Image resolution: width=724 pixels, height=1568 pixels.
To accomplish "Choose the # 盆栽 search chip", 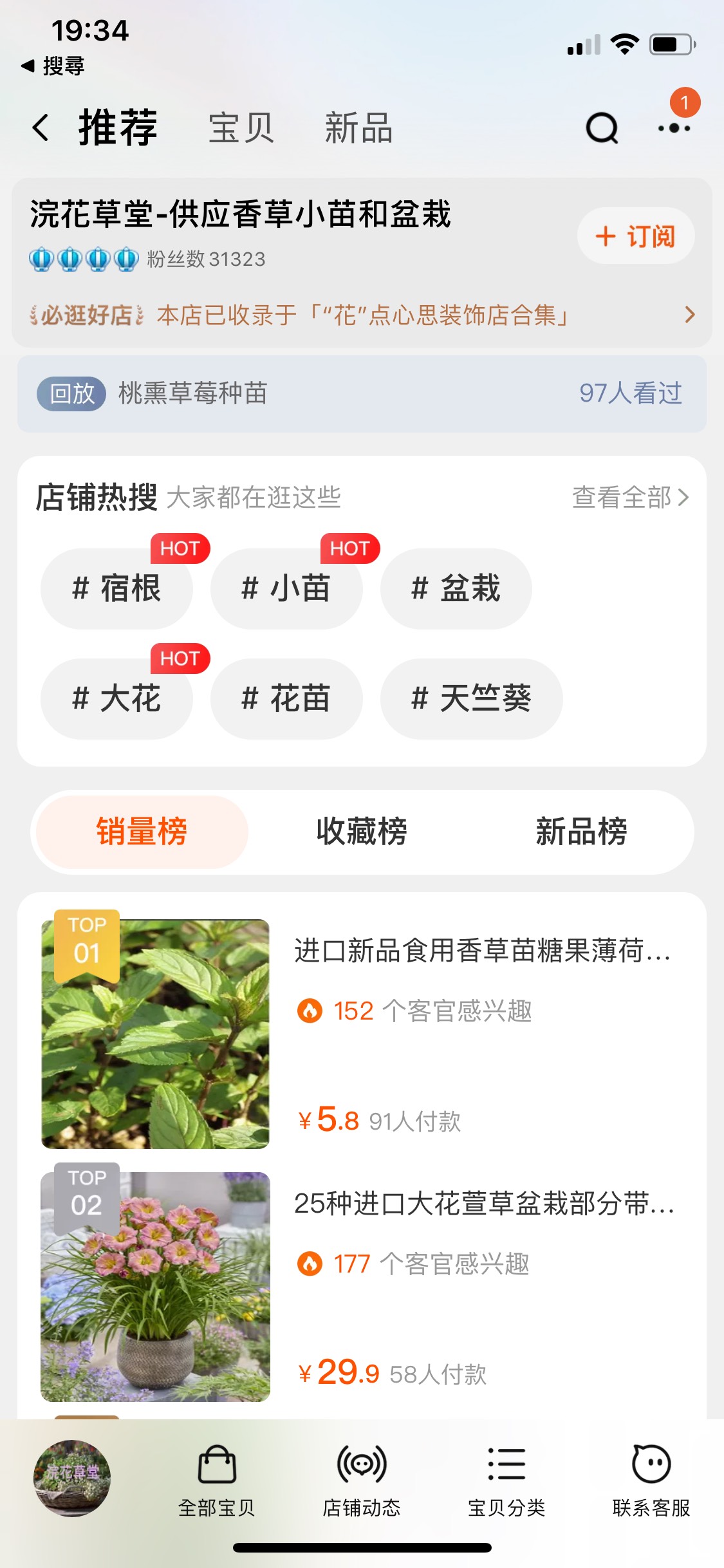I will (x=456, y=588).
